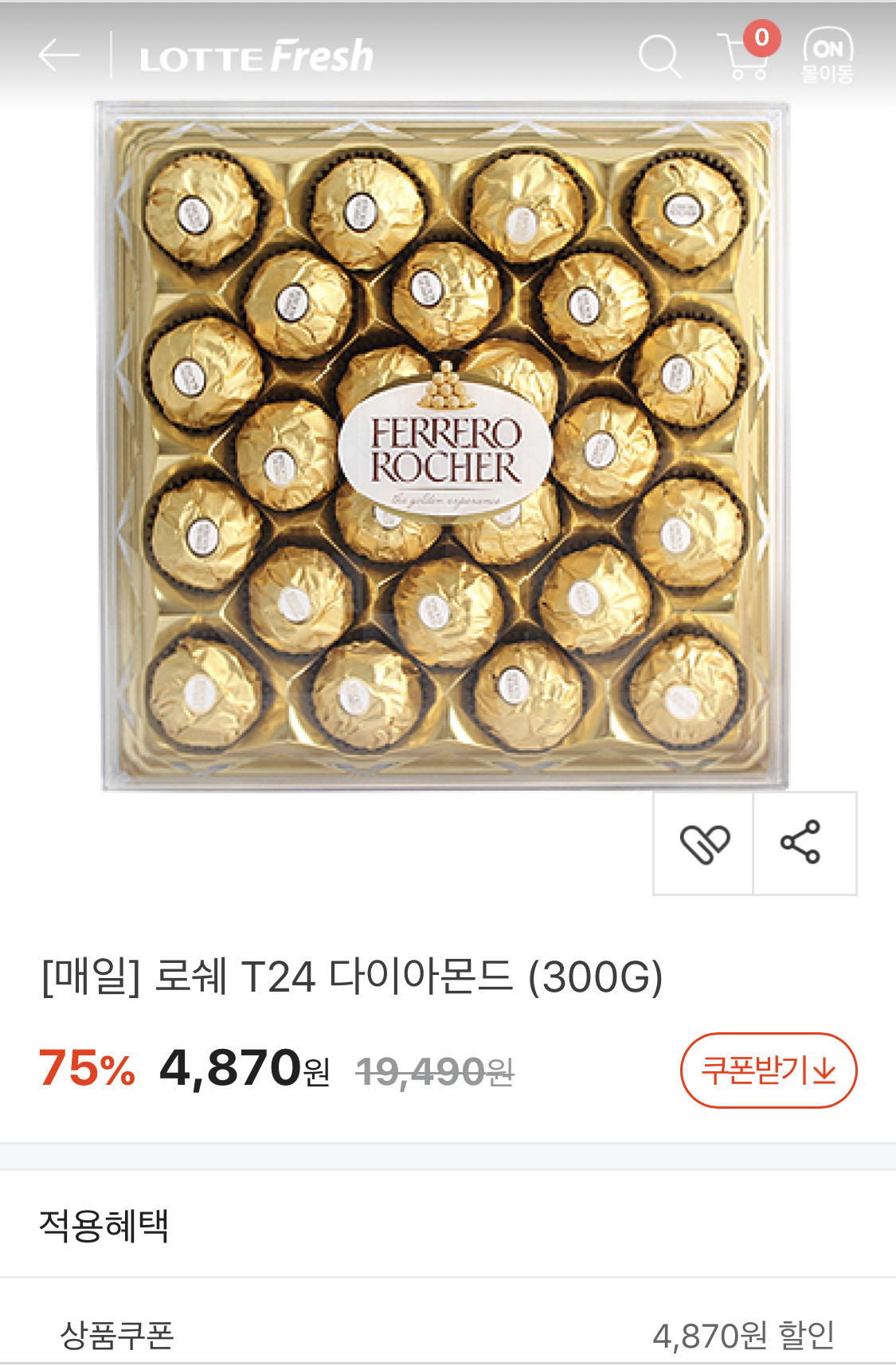The height and width of the screenshot is (1366, 896).
Task: Download coupon with 쿠폰받기 button
Action: click(768, 1070)
